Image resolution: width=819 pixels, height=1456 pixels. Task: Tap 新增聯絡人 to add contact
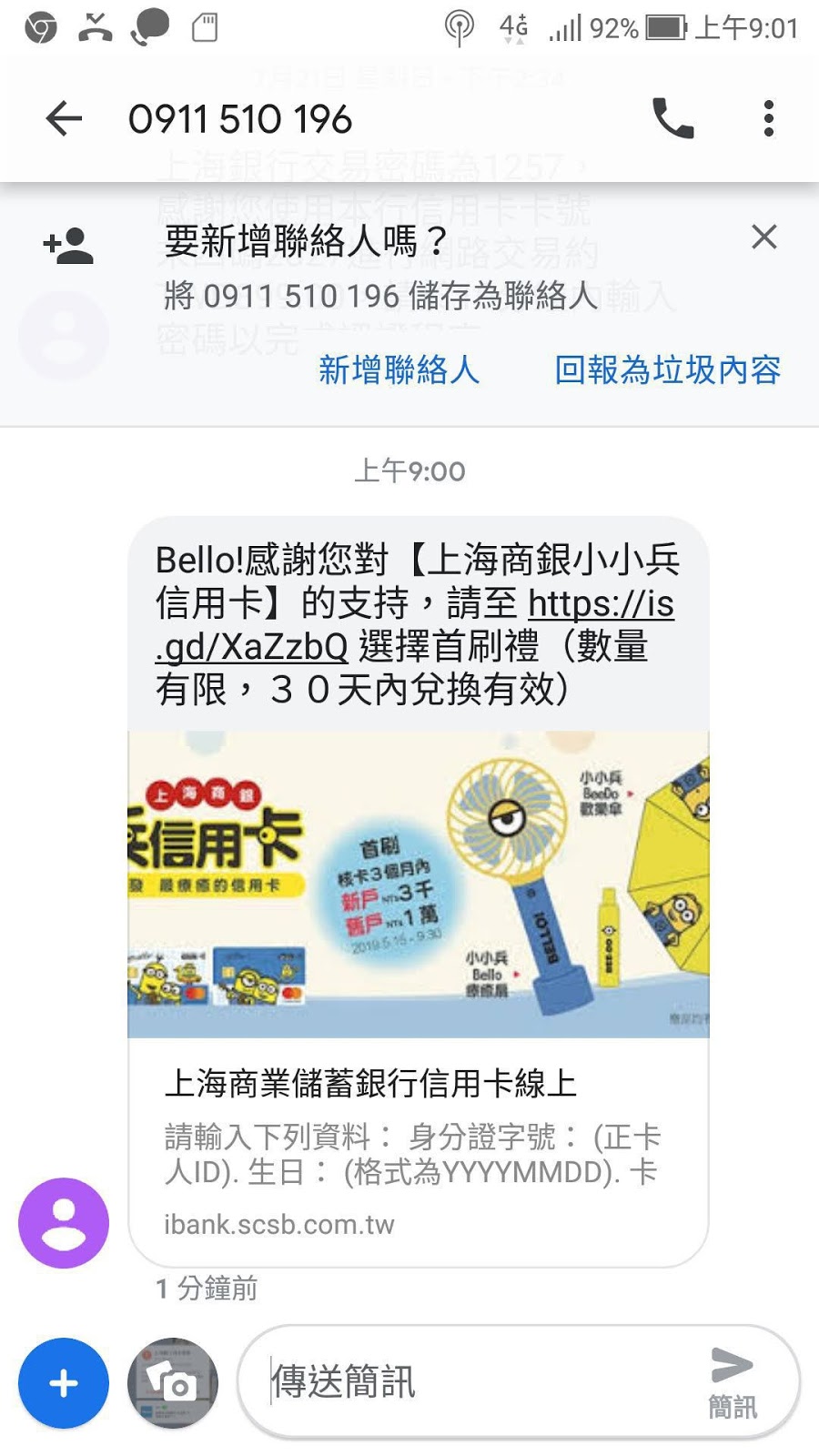(399, 369)
